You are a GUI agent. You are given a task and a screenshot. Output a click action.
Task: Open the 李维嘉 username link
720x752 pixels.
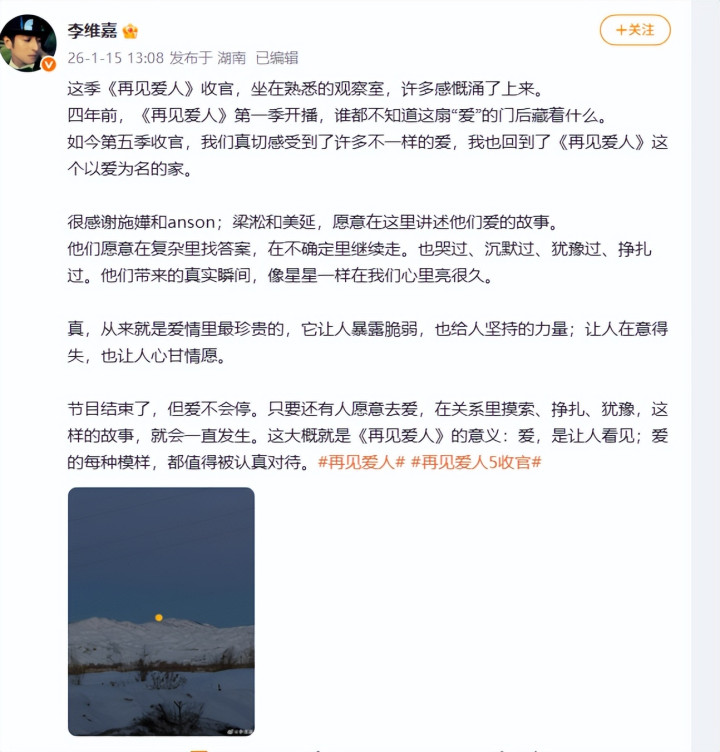tap(91, 31)
